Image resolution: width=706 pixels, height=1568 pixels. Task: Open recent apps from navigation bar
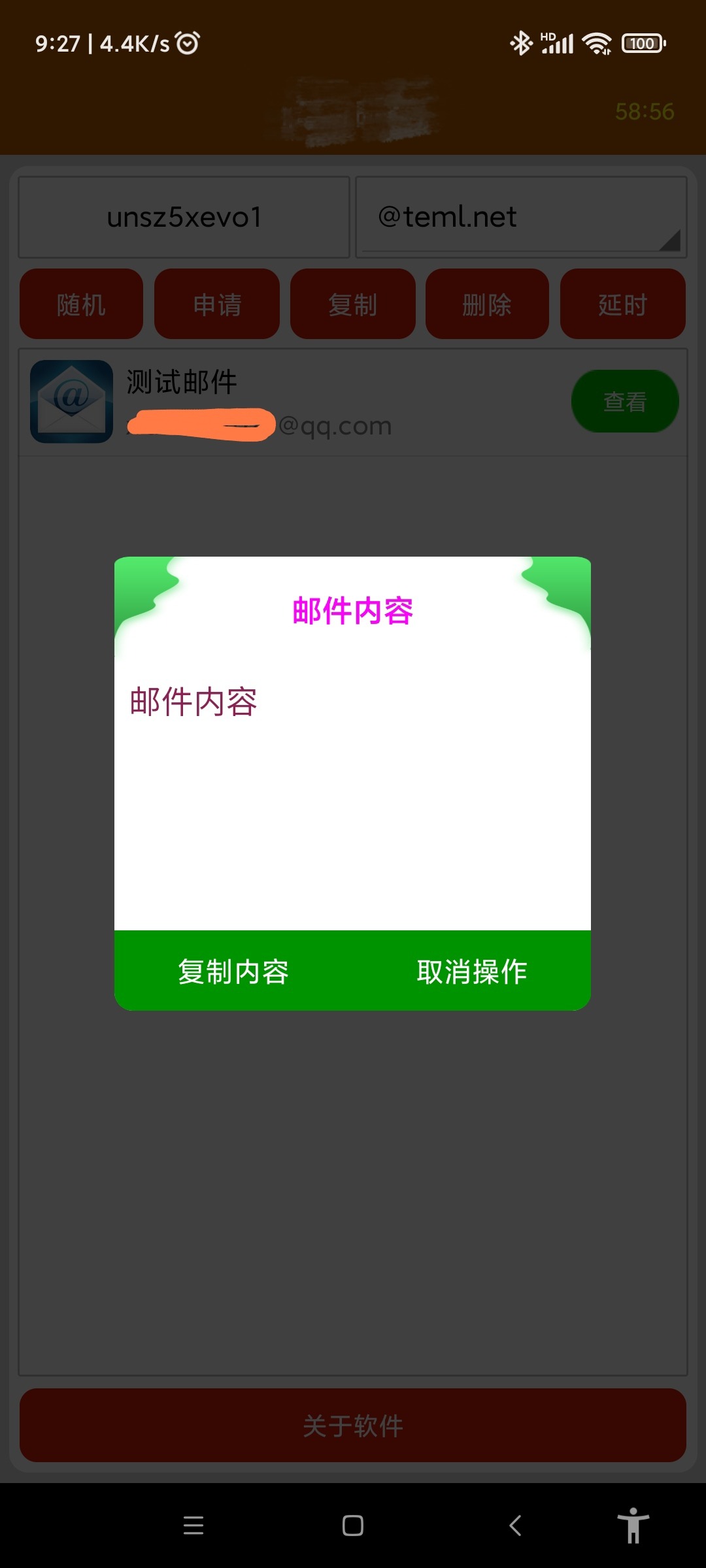(x=193, y=1526)
